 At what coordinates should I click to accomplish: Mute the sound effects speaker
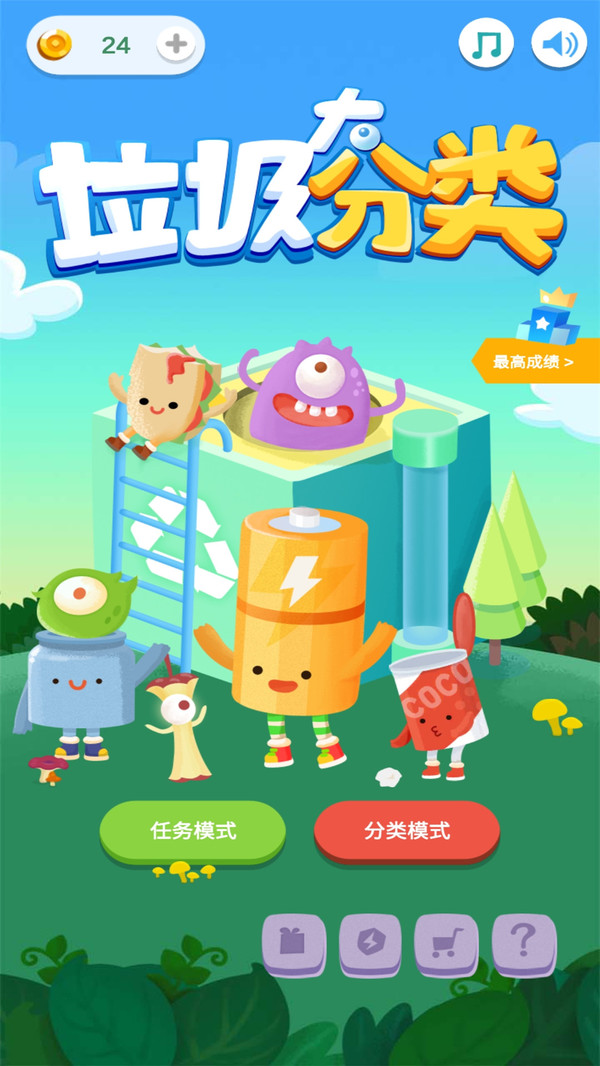(559, 44)
